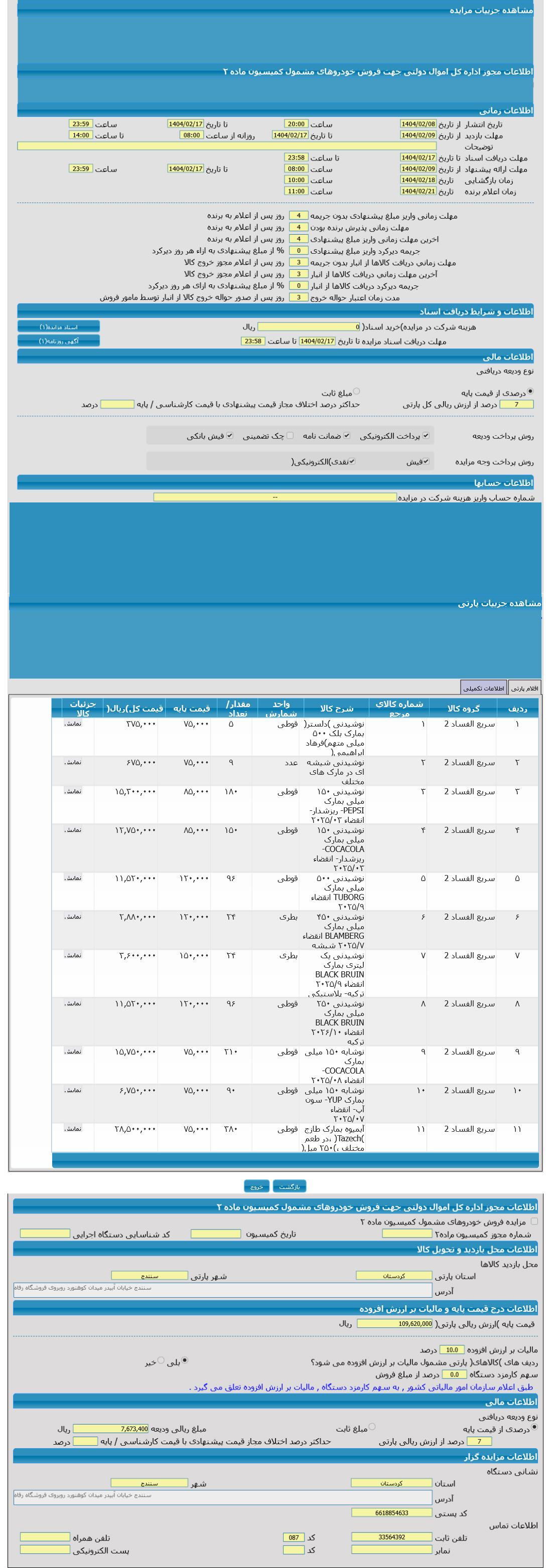Viewport: 551px width, 1568px height.
Task: Open the auction documents button اسناد مزایده
Action: point(58,327)
